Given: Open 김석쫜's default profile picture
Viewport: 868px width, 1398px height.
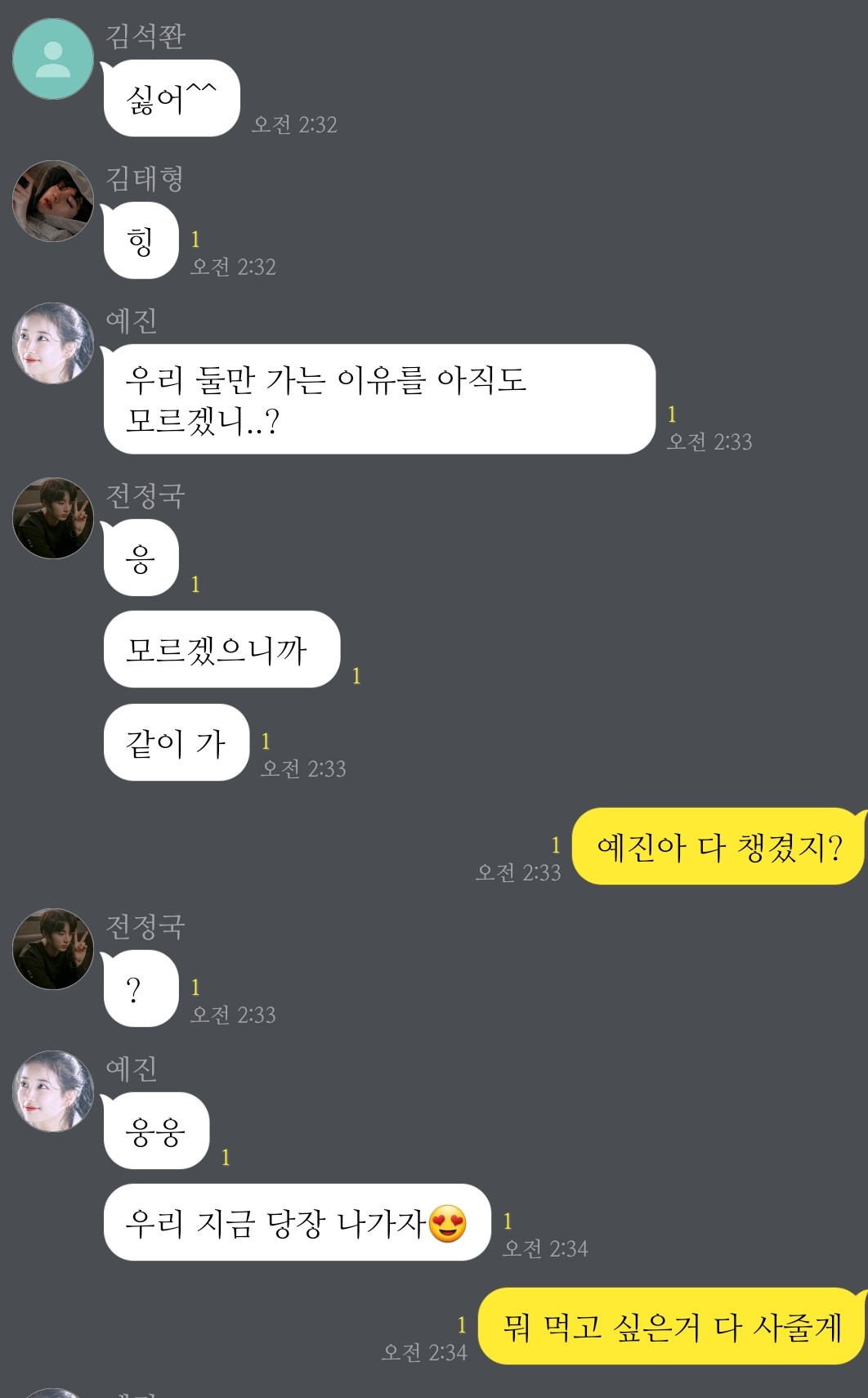Looking at the screenshot, I should tap(53, 60).
